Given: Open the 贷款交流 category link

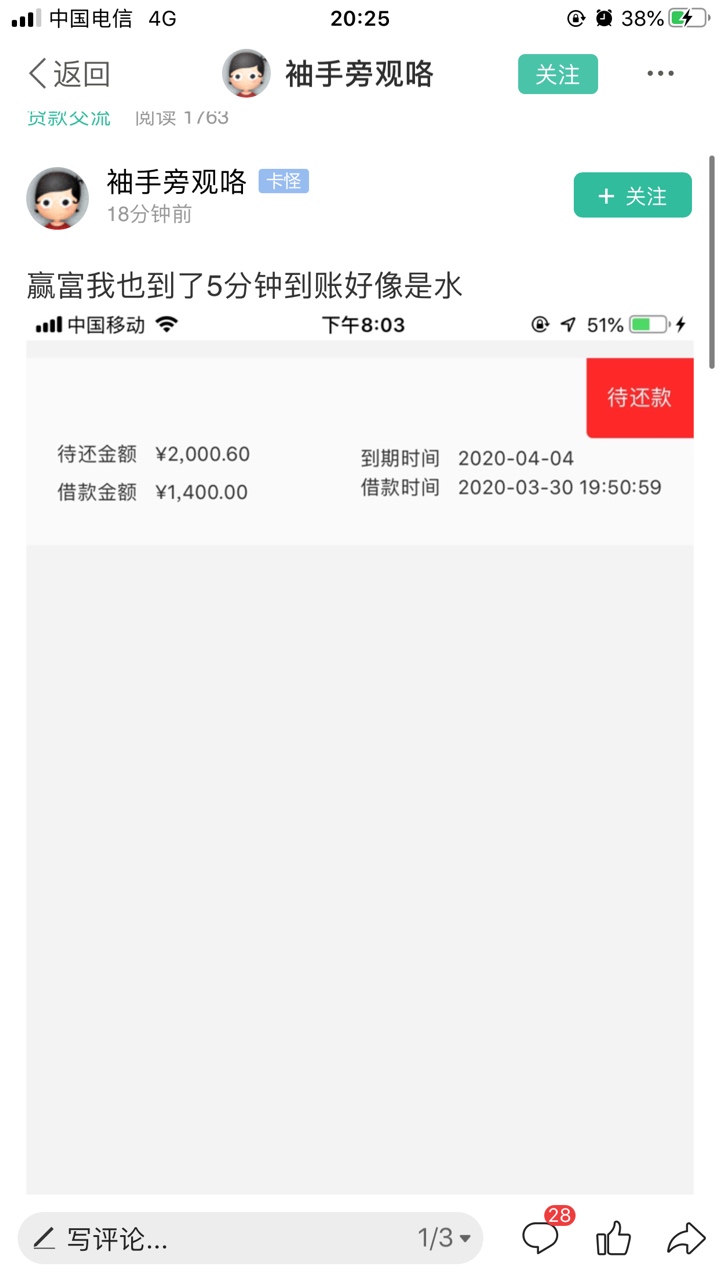Looking at the screenshot, I should tap(69, 116).
